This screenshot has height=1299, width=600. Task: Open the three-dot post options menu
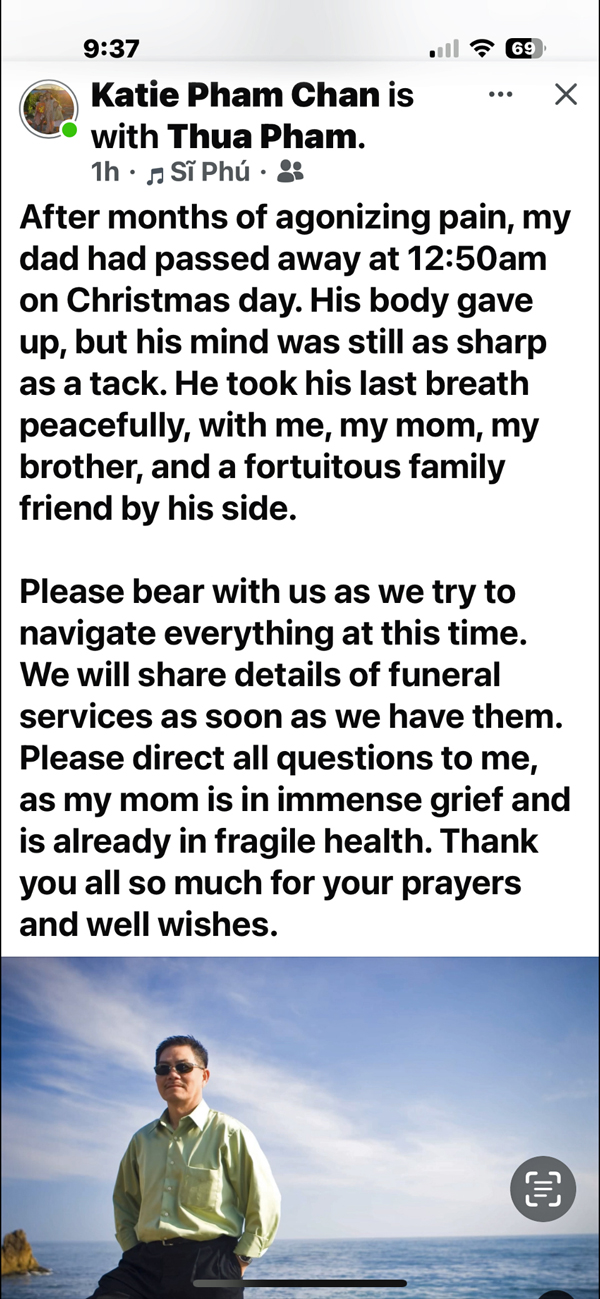(501, 94)
